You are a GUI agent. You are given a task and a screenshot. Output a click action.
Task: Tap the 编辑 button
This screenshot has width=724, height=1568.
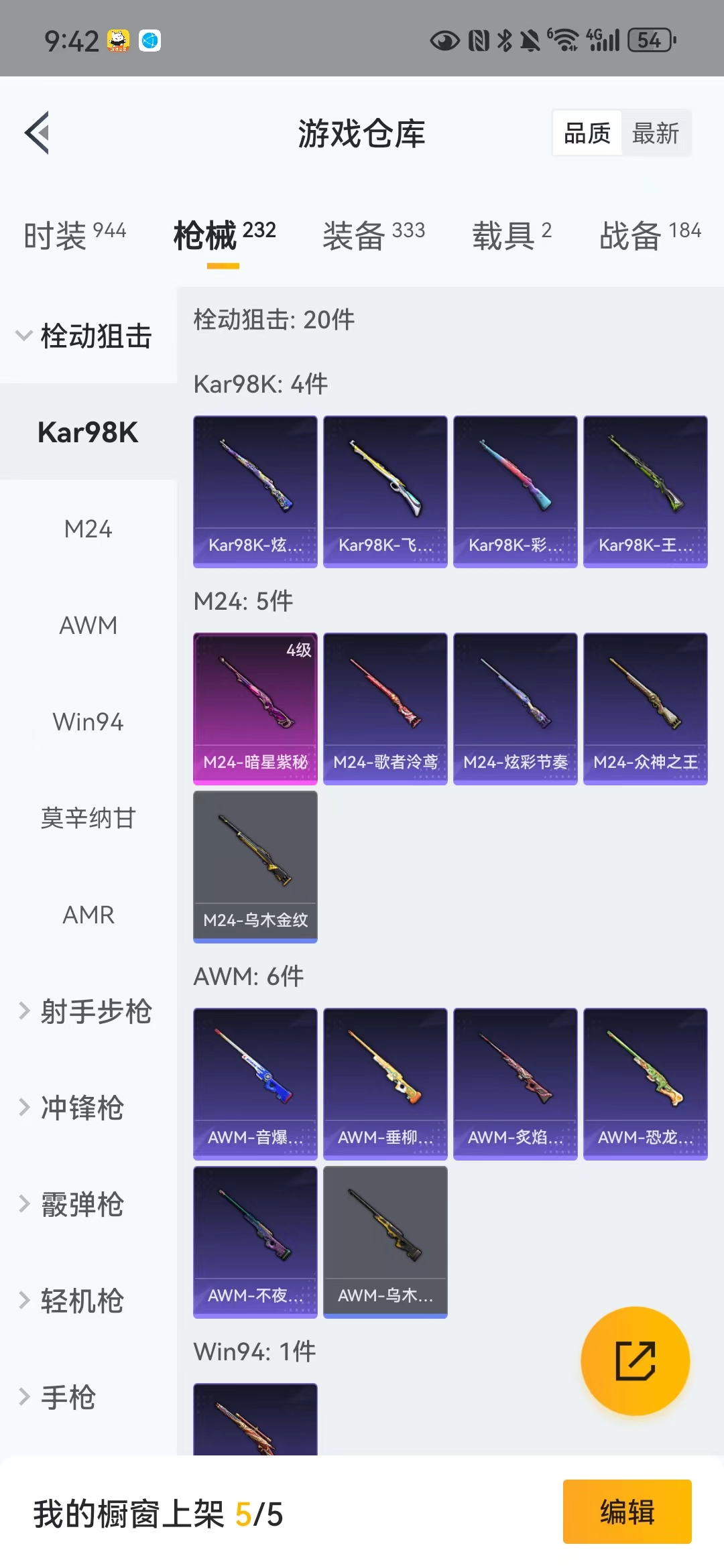627,1512
